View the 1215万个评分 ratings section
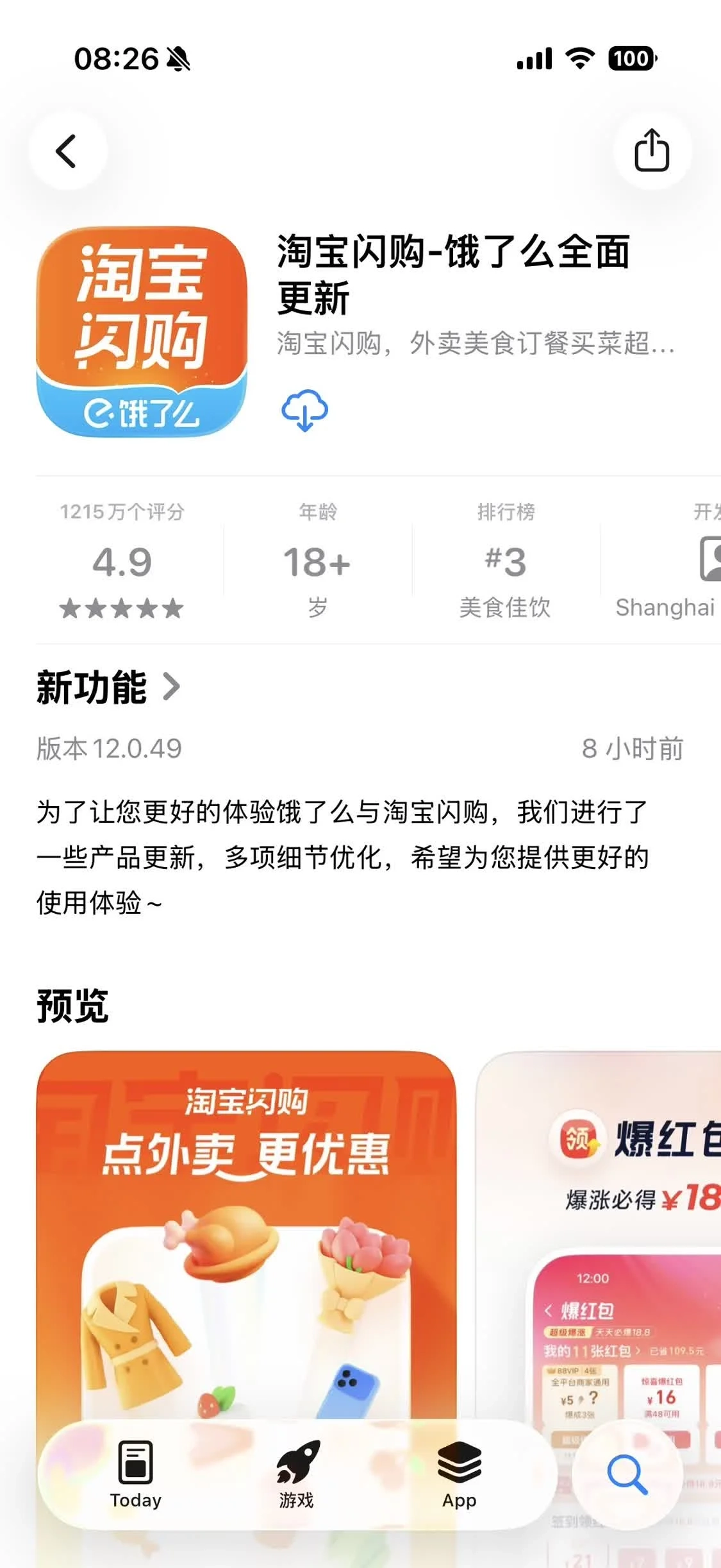721x1568 pixels. pyautogui.click(x=122, y=561)
